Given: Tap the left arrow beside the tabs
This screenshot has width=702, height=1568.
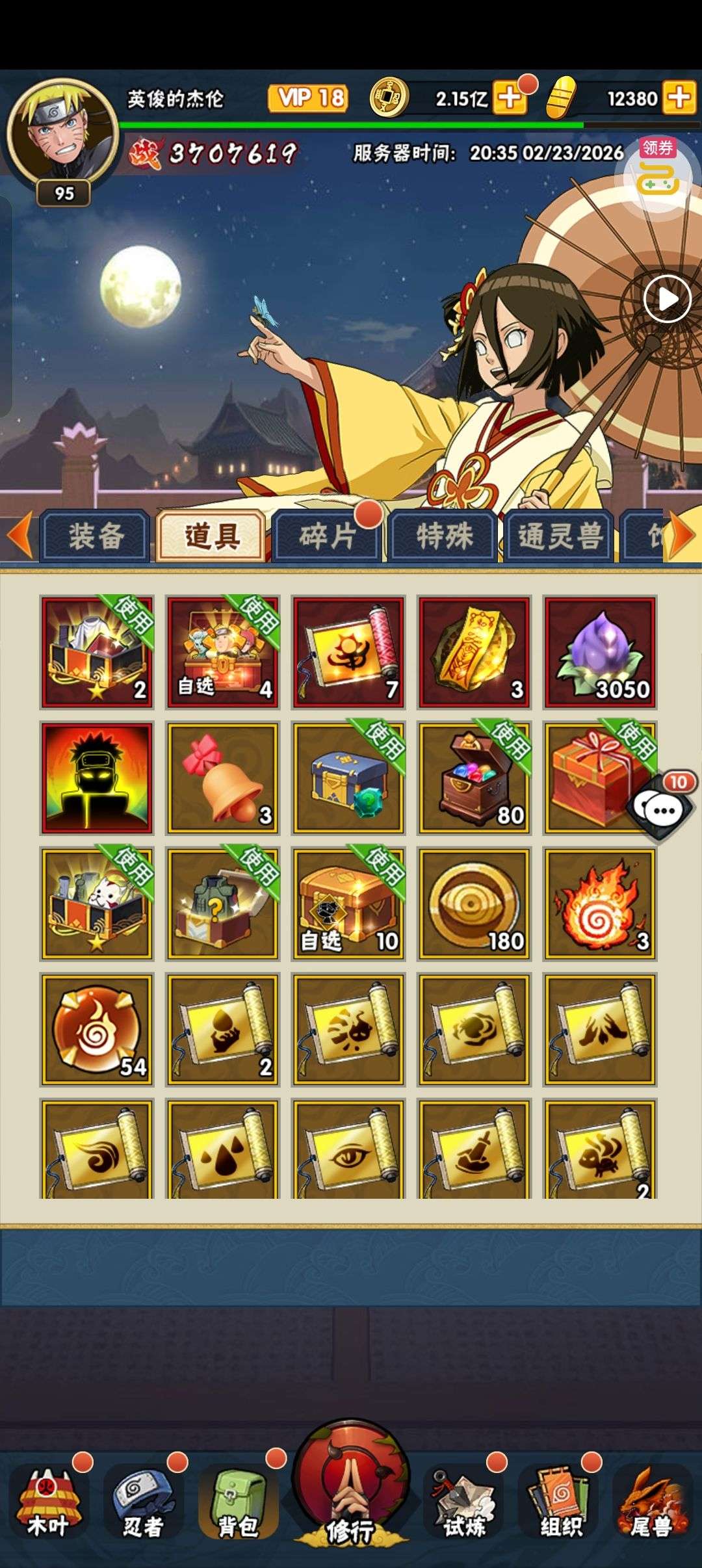Looking at the screenshot, I should [19, 535].
